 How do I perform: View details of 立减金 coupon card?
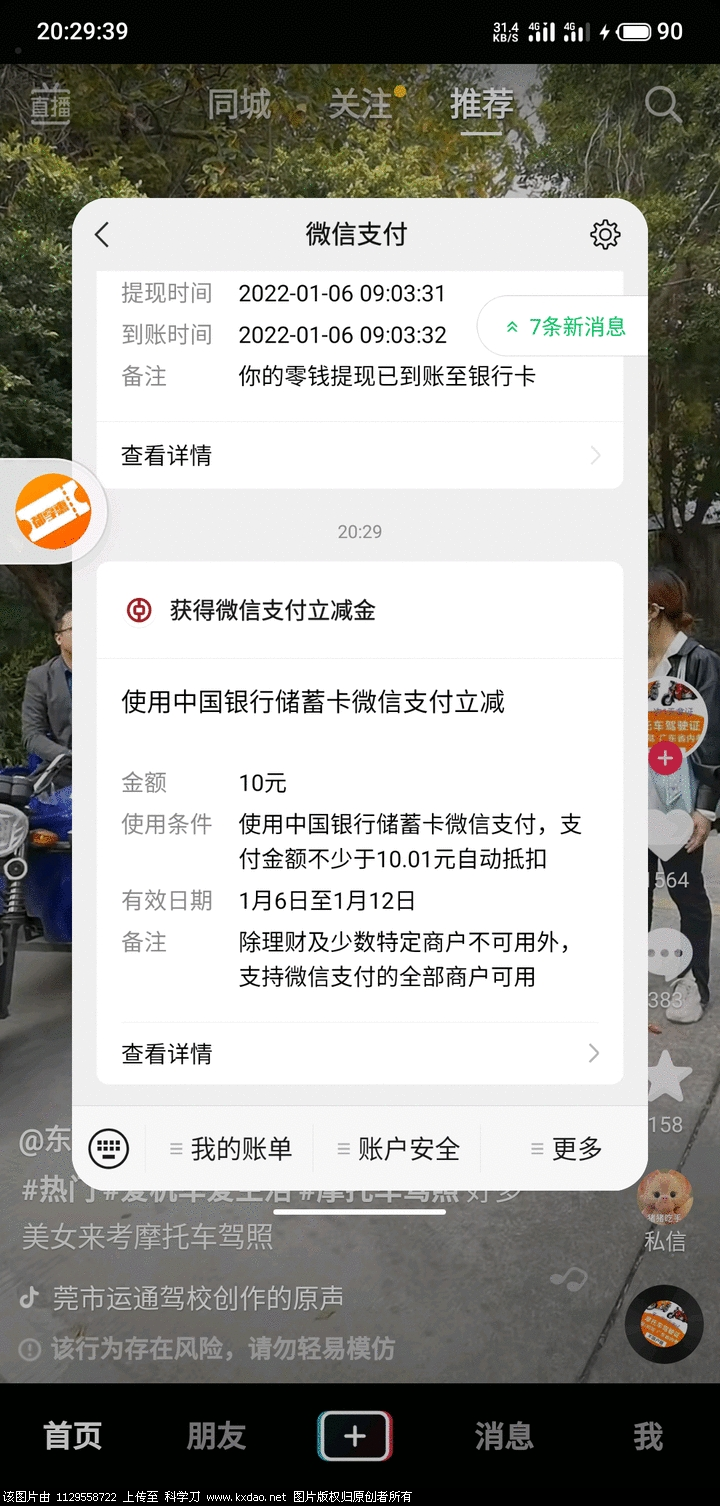point(359,1053)
